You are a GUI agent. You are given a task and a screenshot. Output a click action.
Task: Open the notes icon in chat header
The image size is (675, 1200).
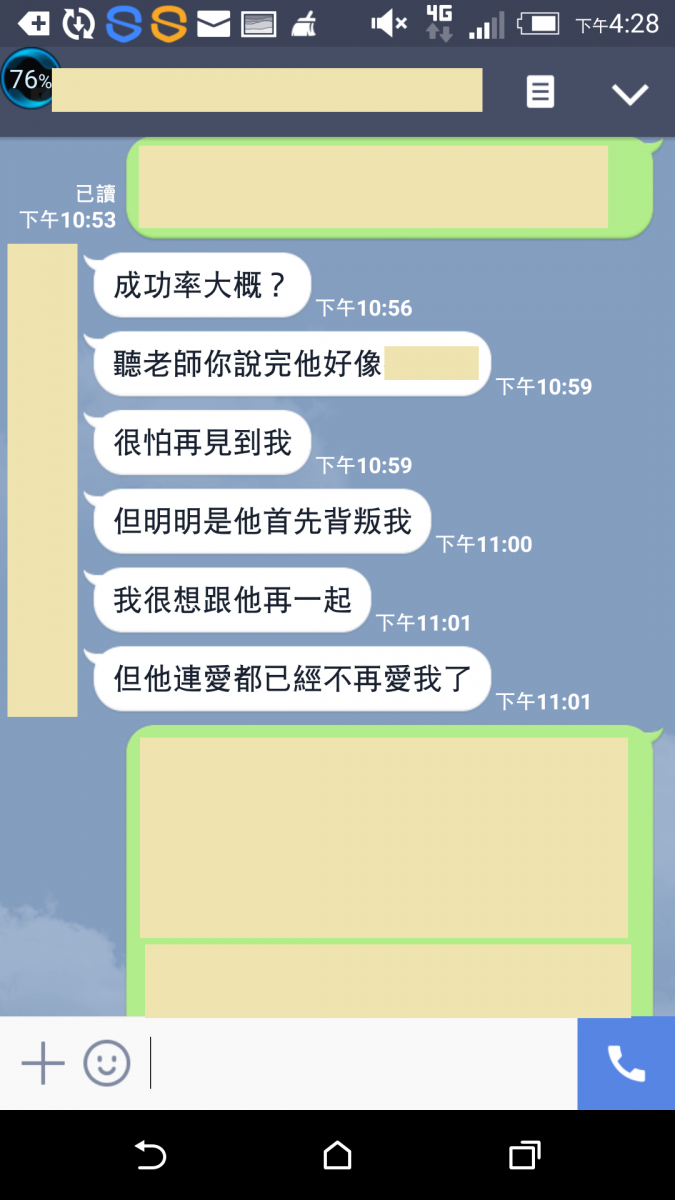(540, 93)
